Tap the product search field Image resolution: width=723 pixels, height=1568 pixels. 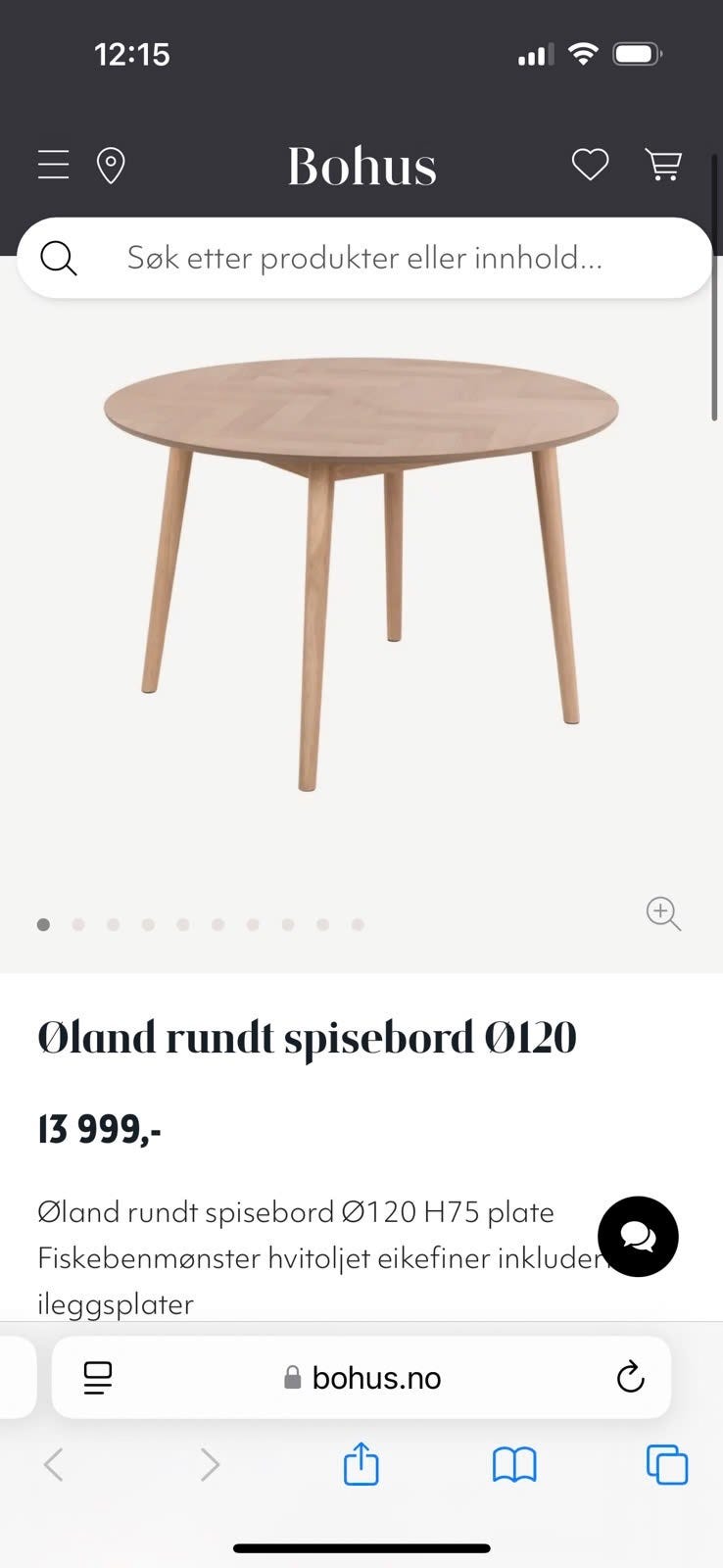click(364, 258)
